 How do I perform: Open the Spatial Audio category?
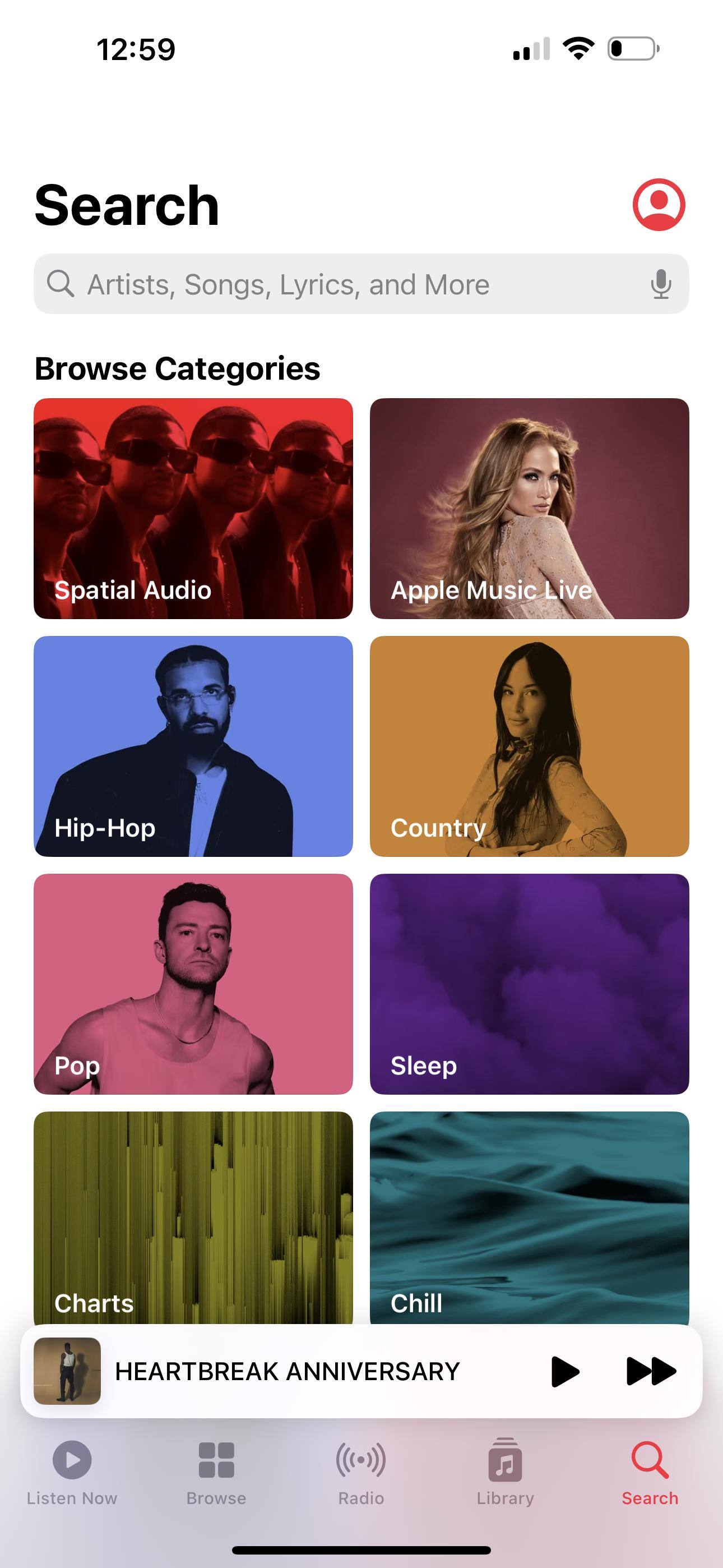pos(193,508)
